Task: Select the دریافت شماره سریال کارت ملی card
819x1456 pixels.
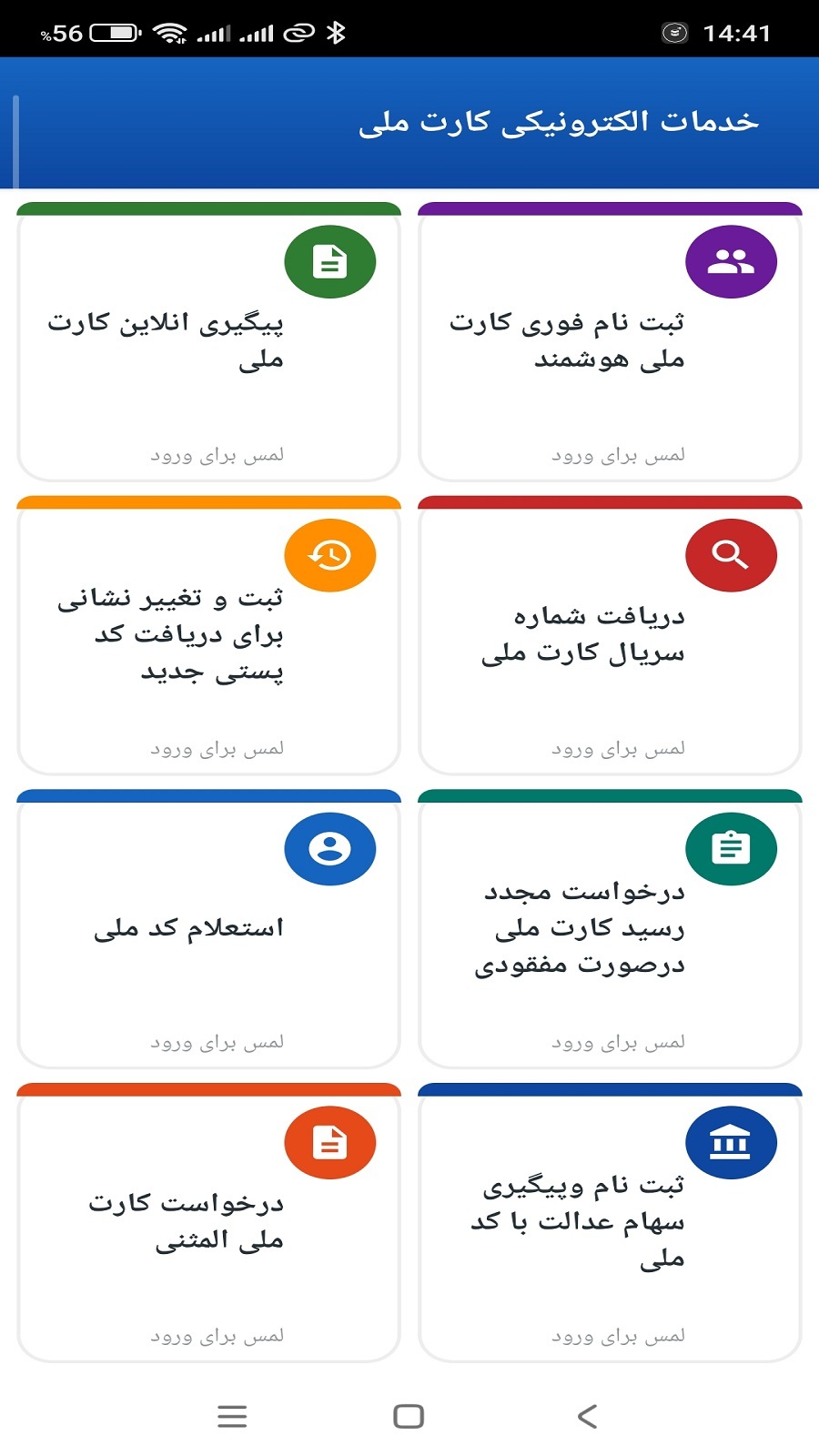Action: [x=610, y=637]
